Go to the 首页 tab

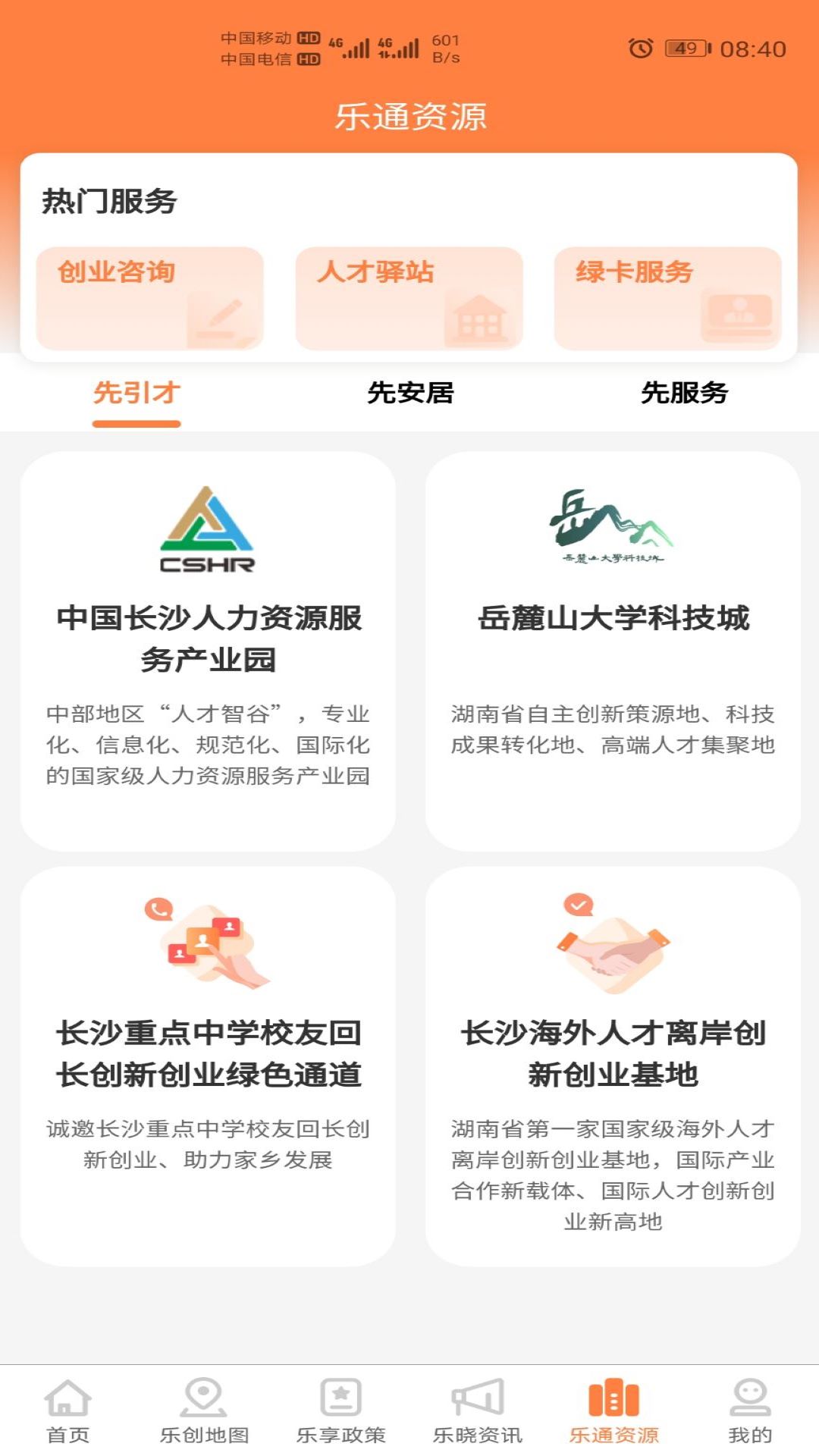click(x=68, y=1410)
